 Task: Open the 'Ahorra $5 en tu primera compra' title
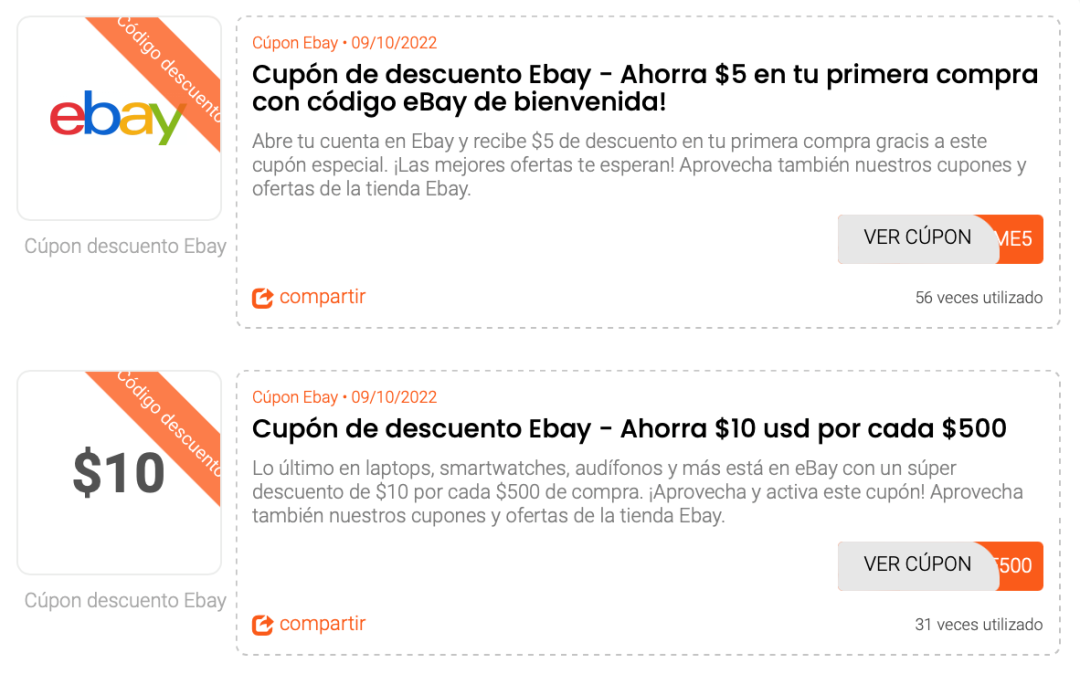click(644, 88)
